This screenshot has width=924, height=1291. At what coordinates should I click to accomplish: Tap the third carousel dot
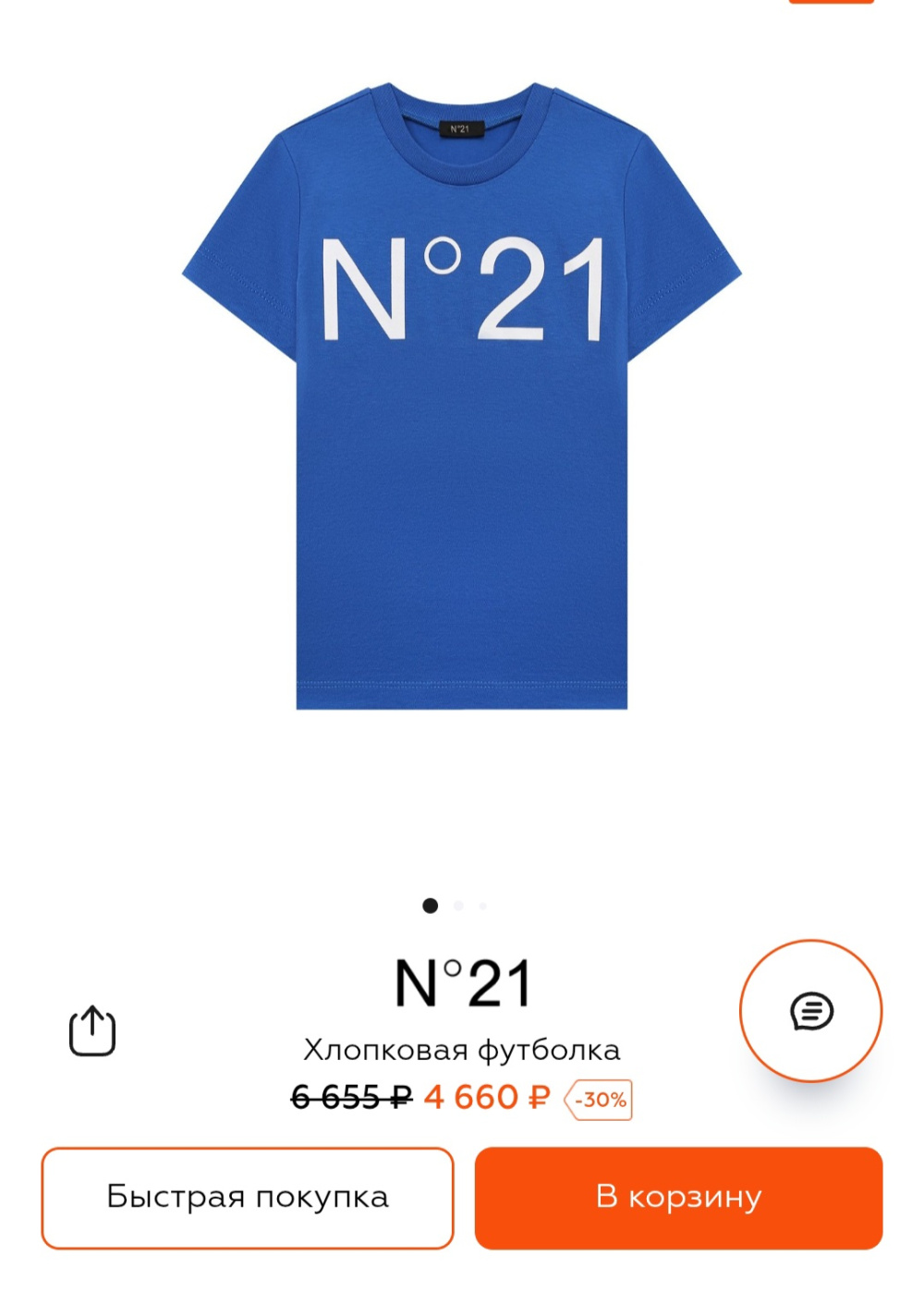point(481,905)
